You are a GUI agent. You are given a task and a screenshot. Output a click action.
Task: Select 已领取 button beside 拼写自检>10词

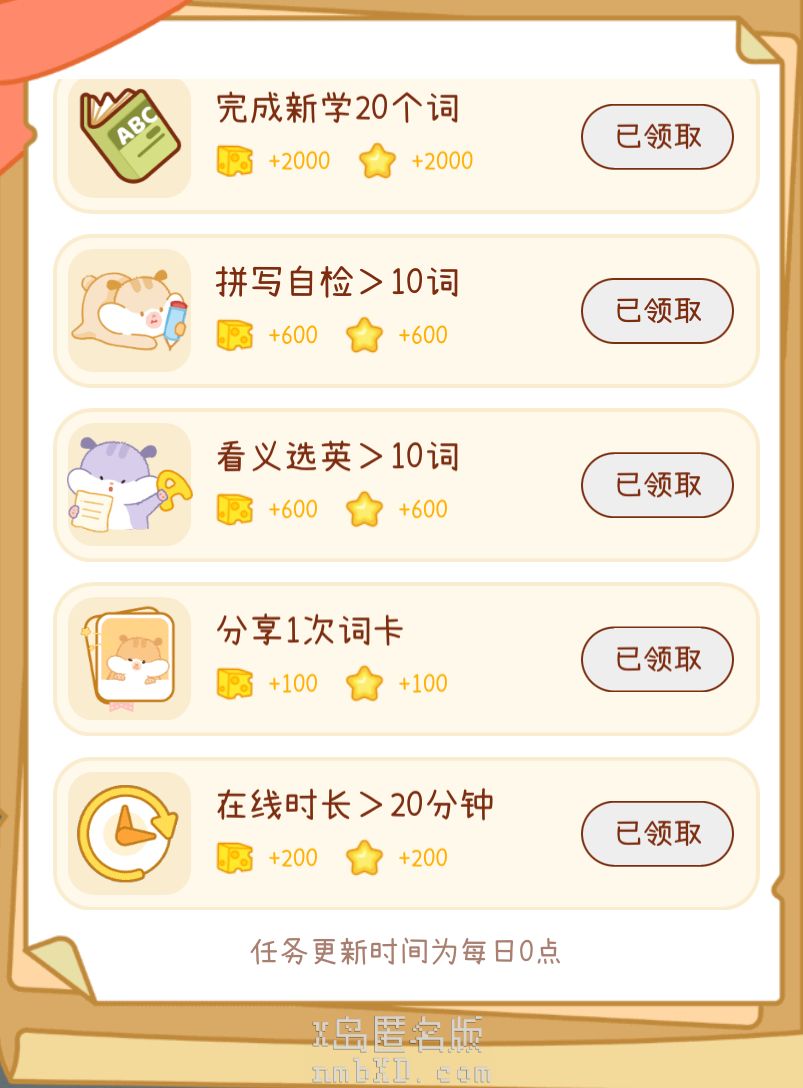coord(657,311)
